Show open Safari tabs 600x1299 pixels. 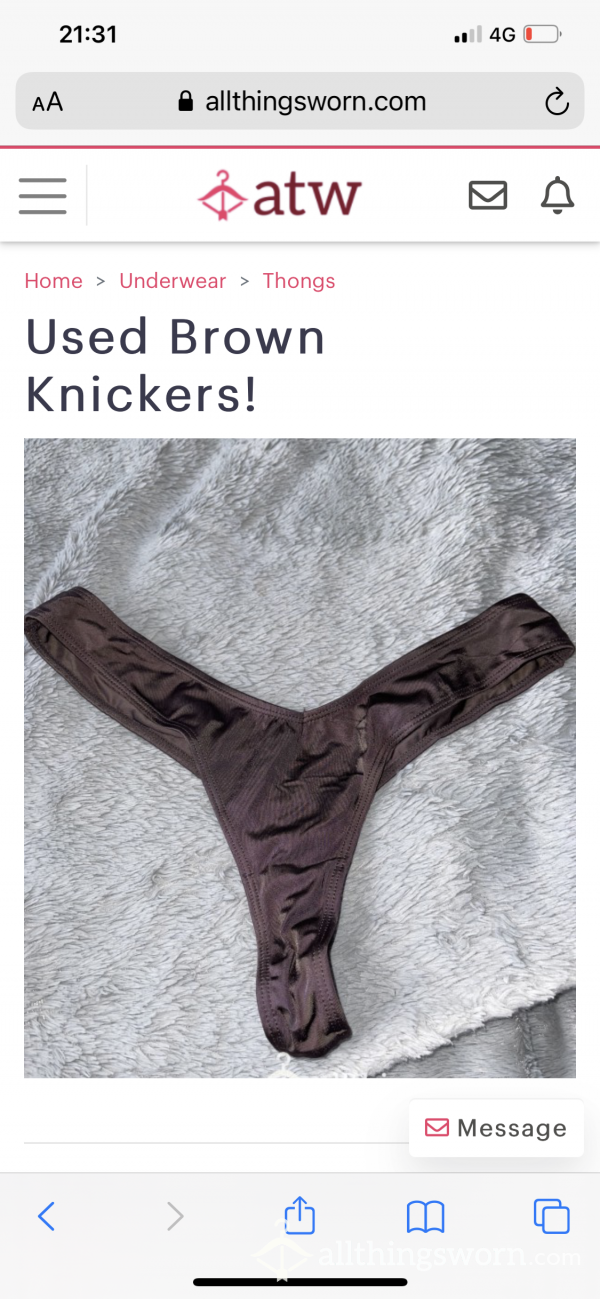click(551, 1216)
